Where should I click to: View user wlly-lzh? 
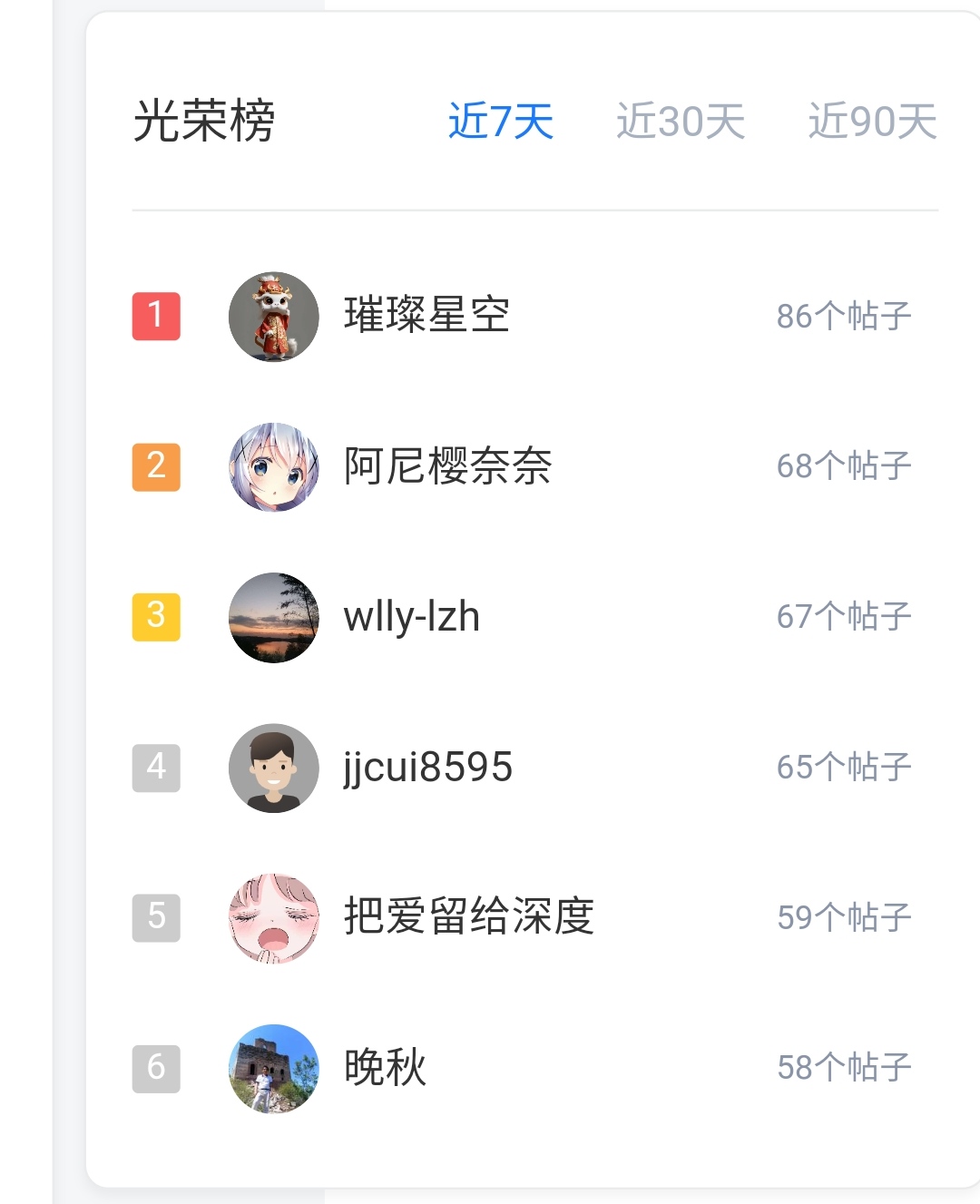point(411,617)
